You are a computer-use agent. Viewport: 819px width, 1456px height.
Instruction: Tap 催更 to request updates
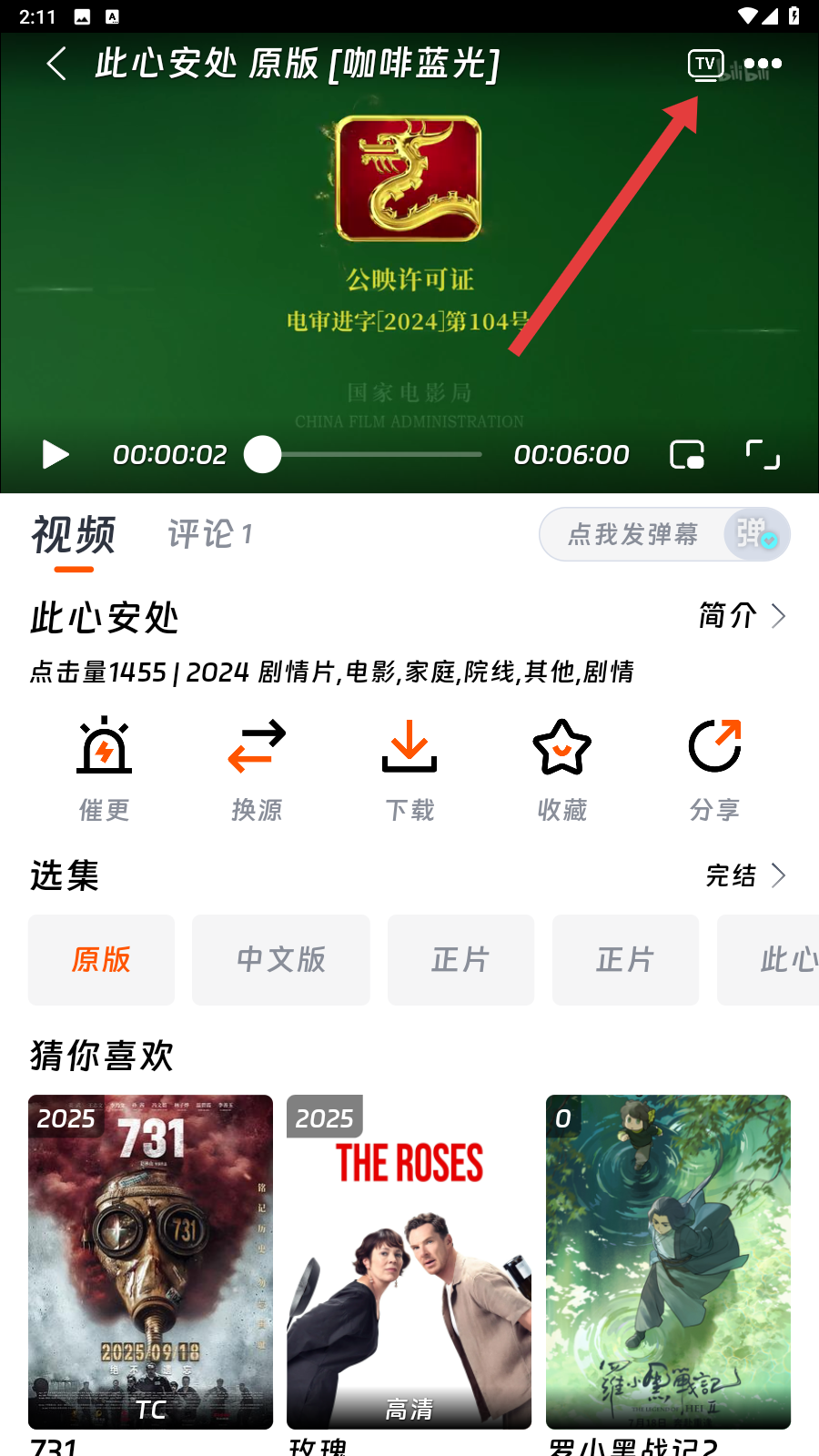(x=104, y=769)
